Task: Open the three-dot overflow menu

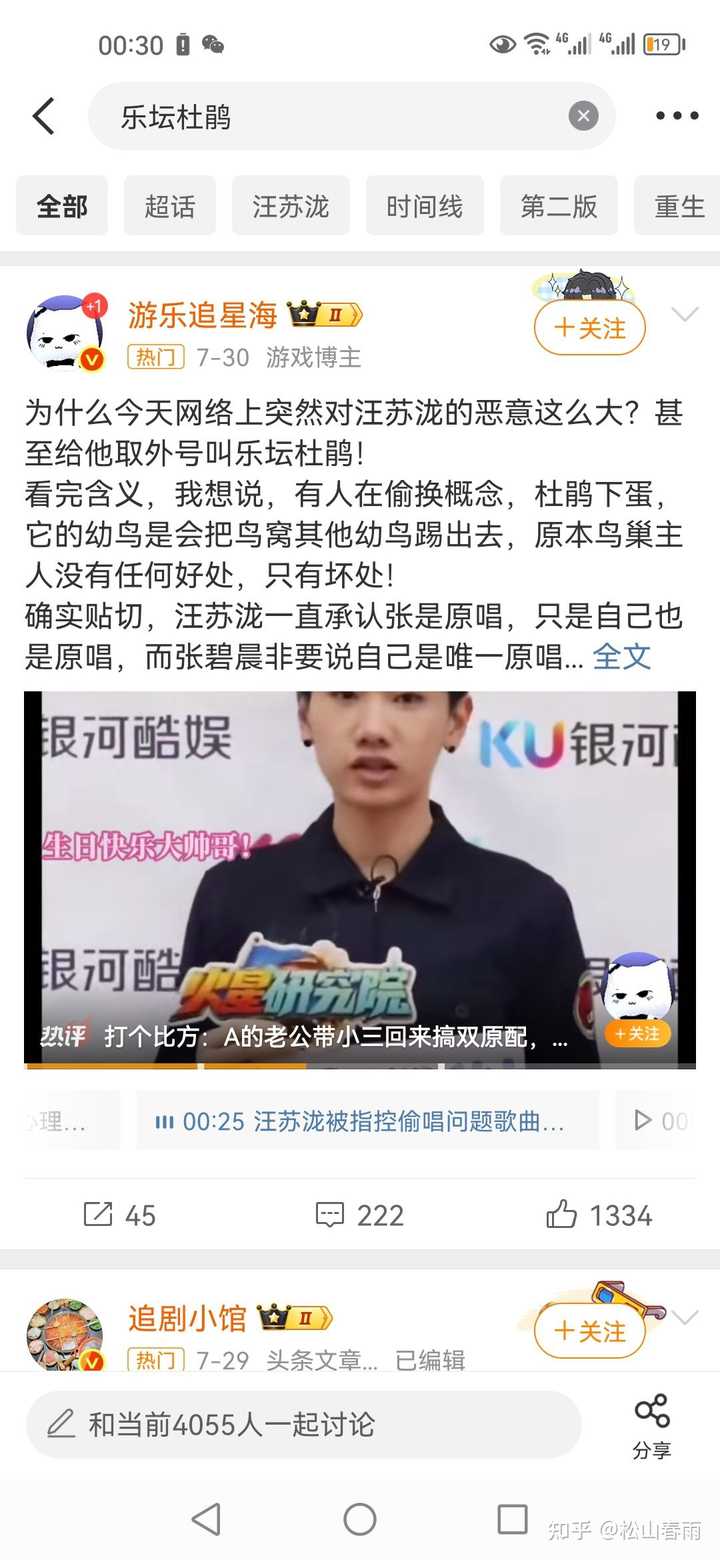Action: point(677,117)
